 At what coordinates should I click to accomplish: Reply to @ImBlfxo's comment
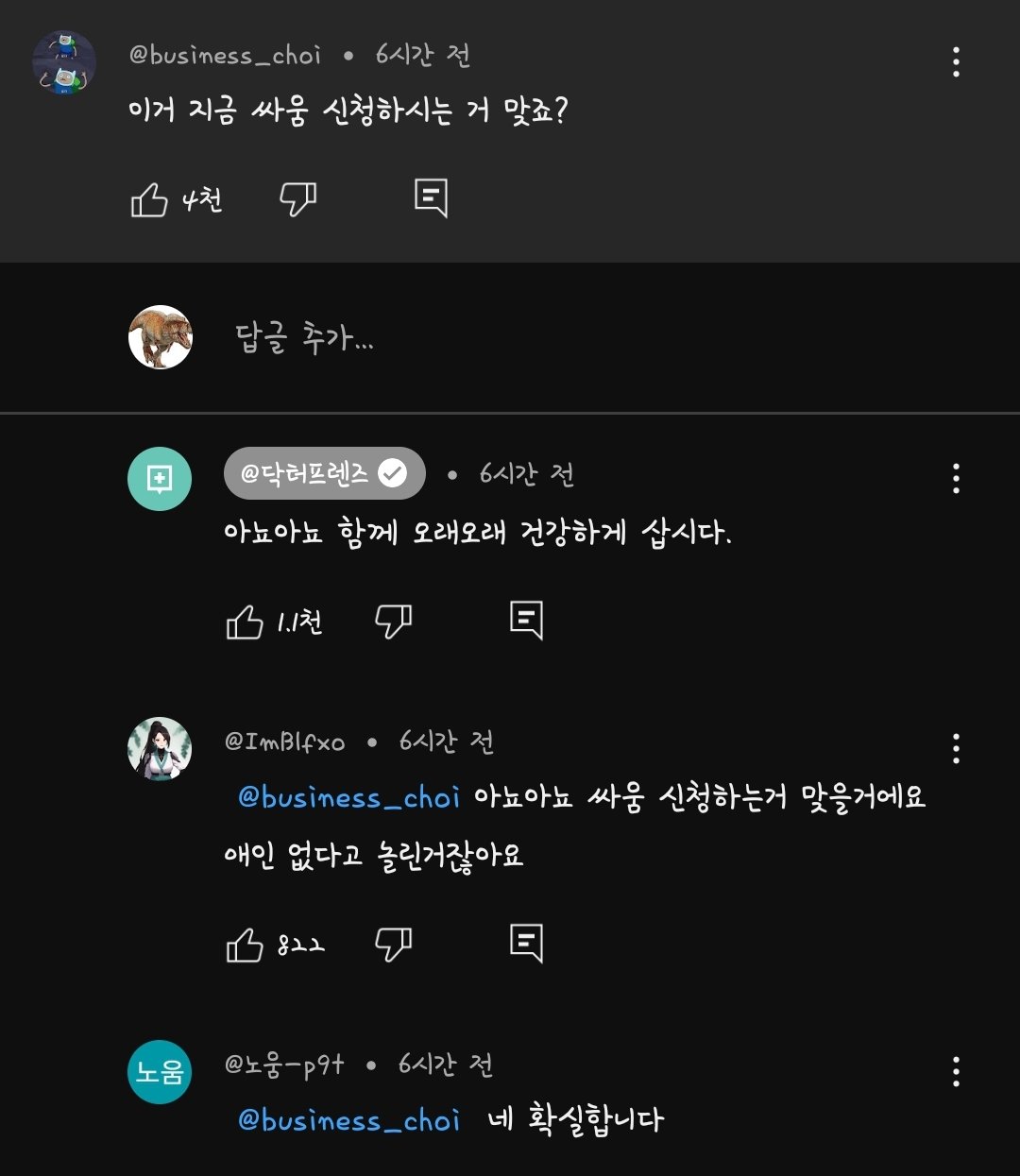tap(526, 943)
